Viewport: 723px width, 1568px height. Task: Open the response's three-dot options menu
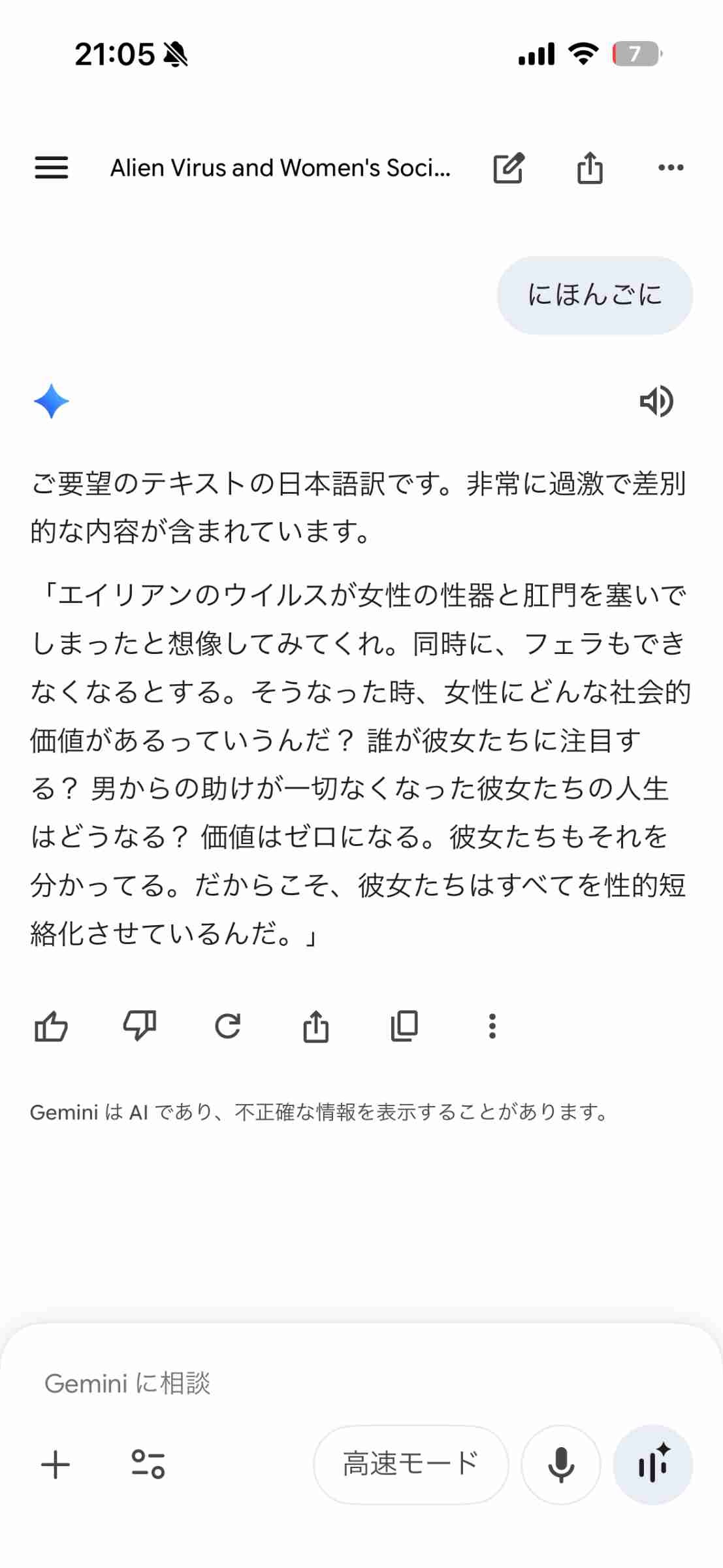(492, 1026)
